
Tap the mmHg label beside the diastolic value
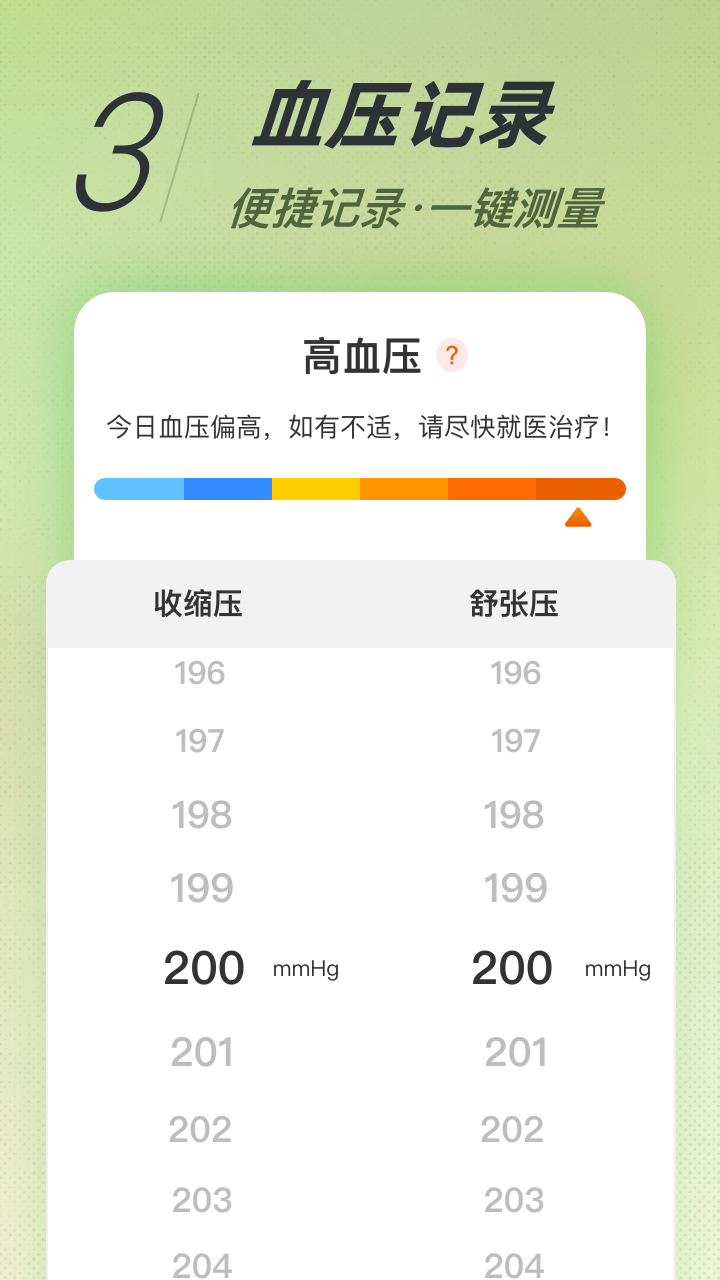(617, 969)
